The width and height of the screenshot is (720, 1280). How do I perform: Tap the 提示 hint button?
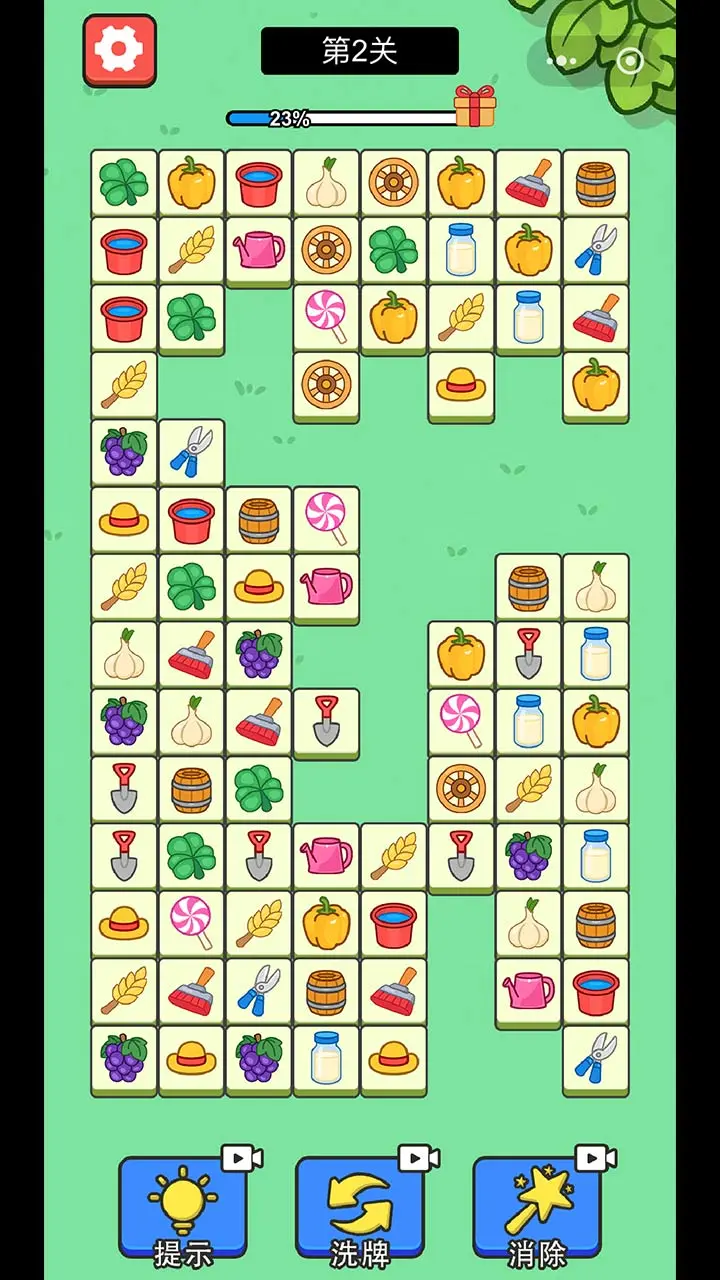[183, 1208]
